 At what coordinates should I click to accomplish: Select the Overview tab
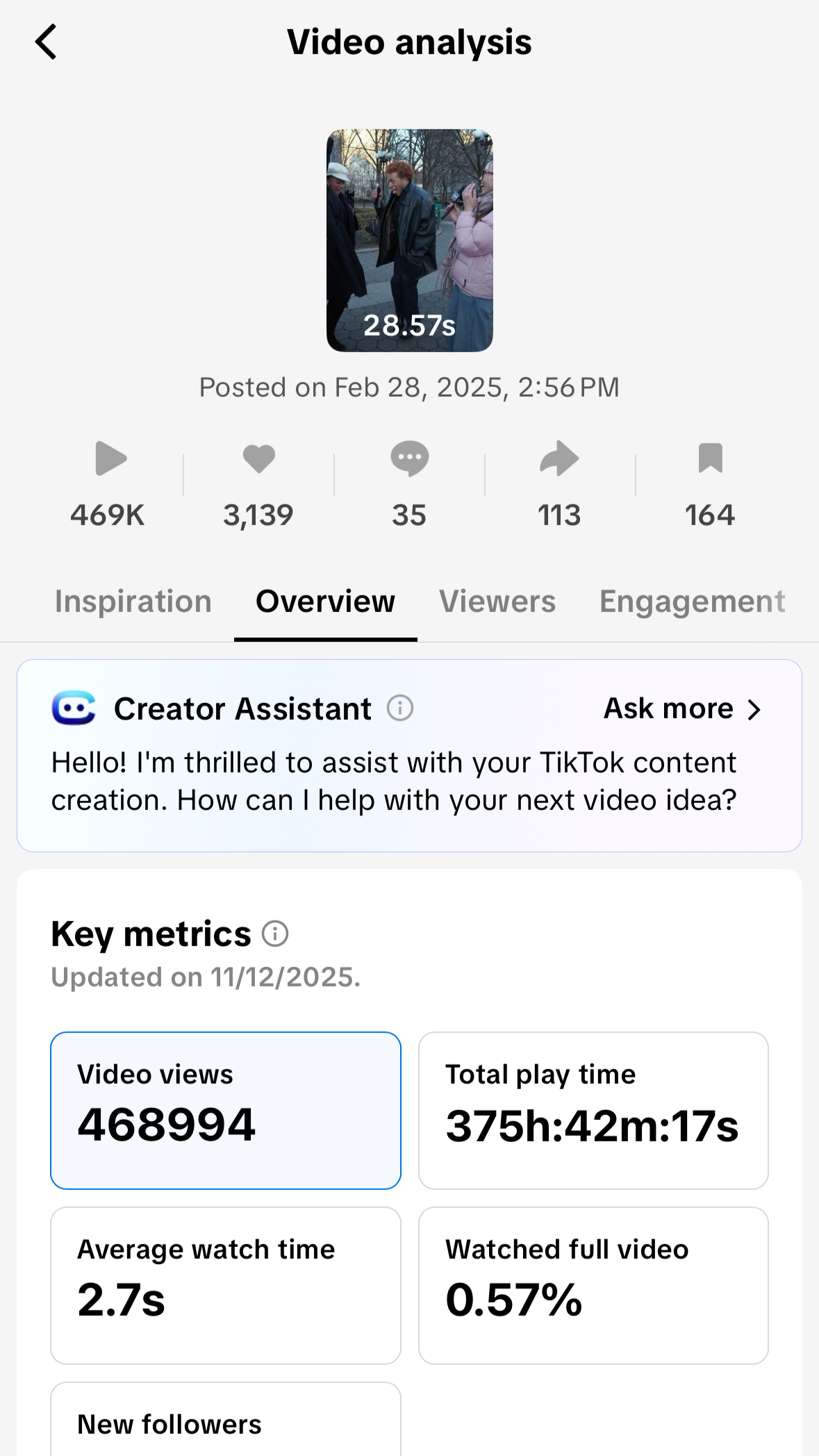[325, 602]
